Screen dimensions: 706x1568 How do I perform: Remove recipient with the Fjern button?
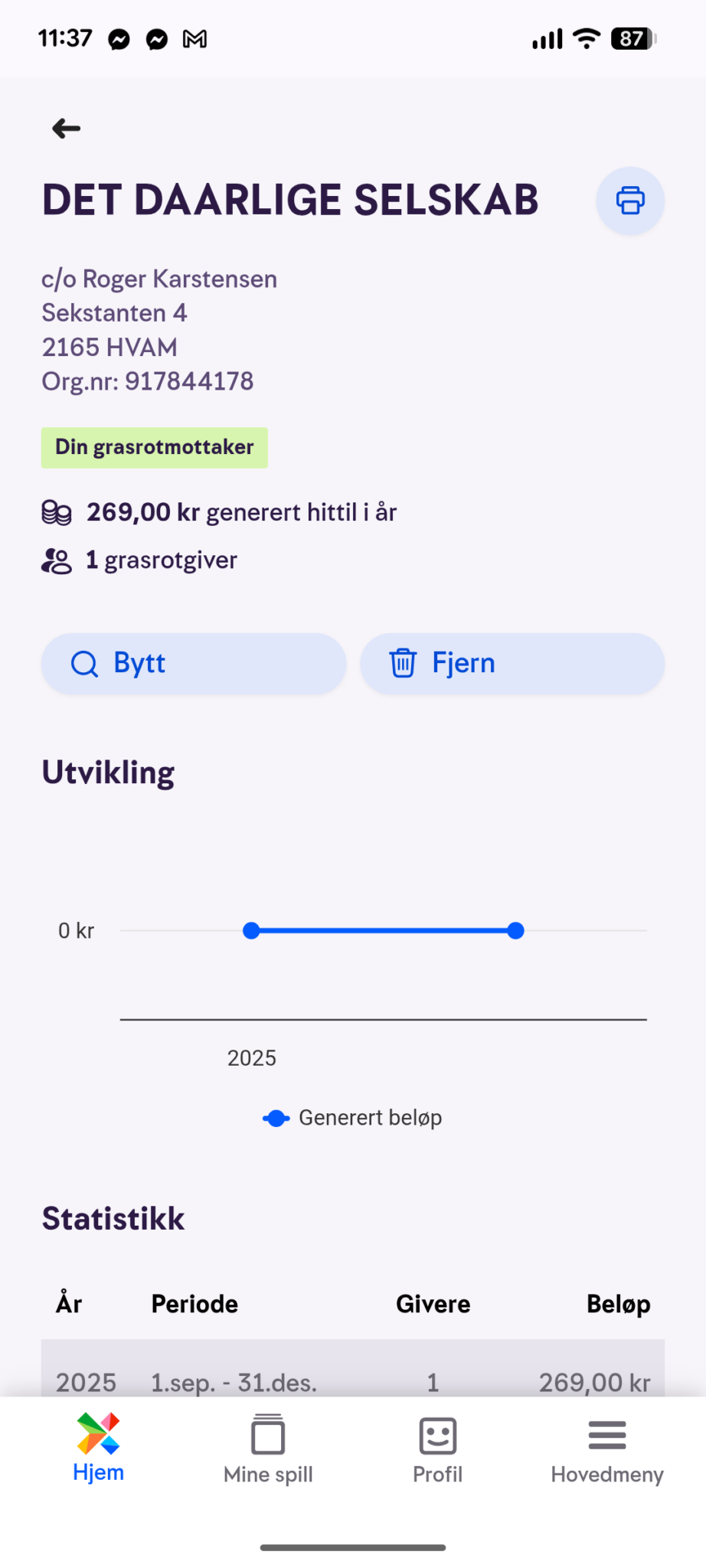(512, 664)
